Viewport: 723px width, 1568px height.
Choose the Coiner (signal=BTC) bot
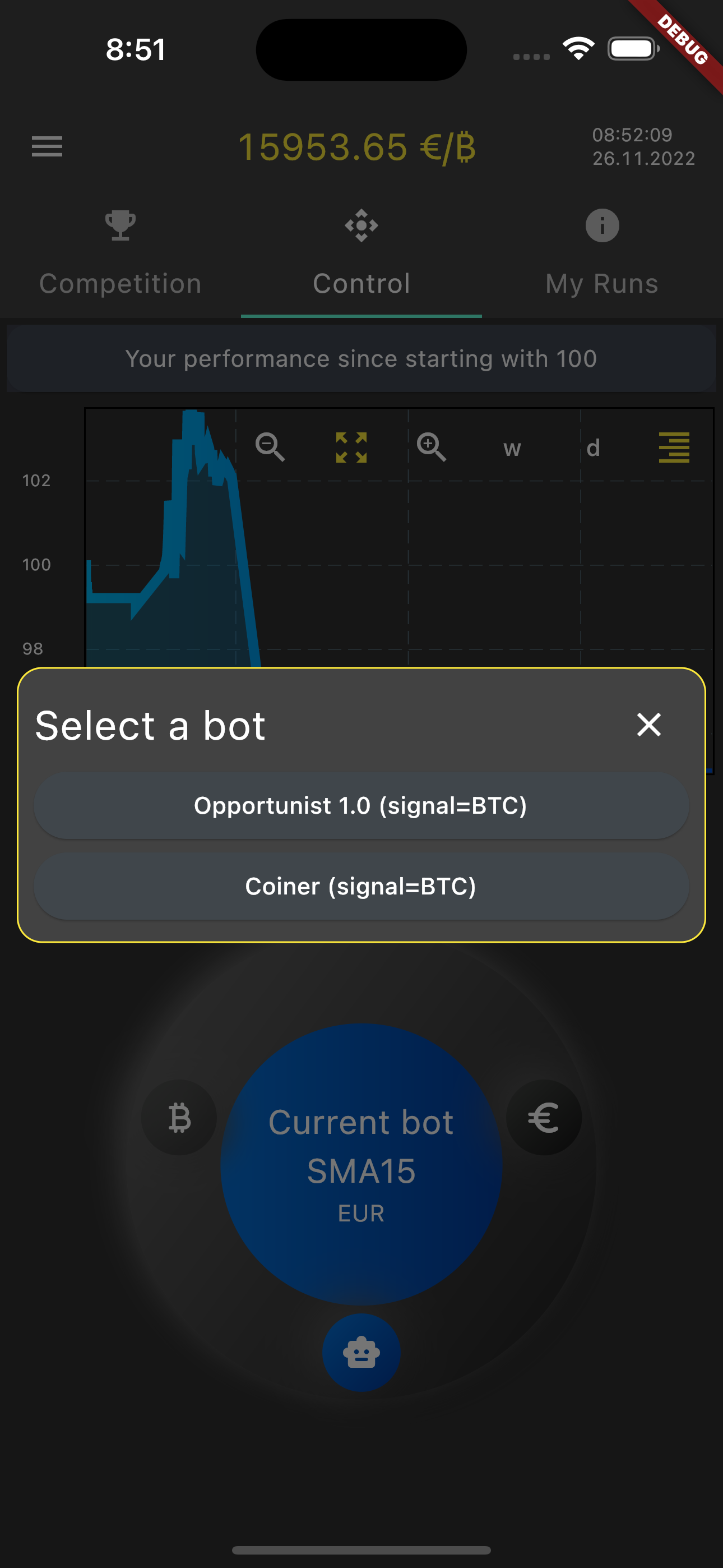pyautogui.click(x=361, y=886)
